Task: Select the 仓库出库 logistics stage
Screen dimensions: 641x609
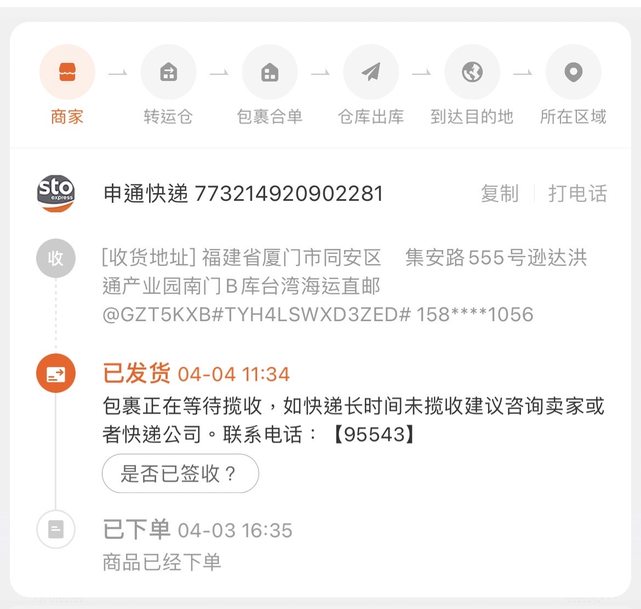Action: 370,73
